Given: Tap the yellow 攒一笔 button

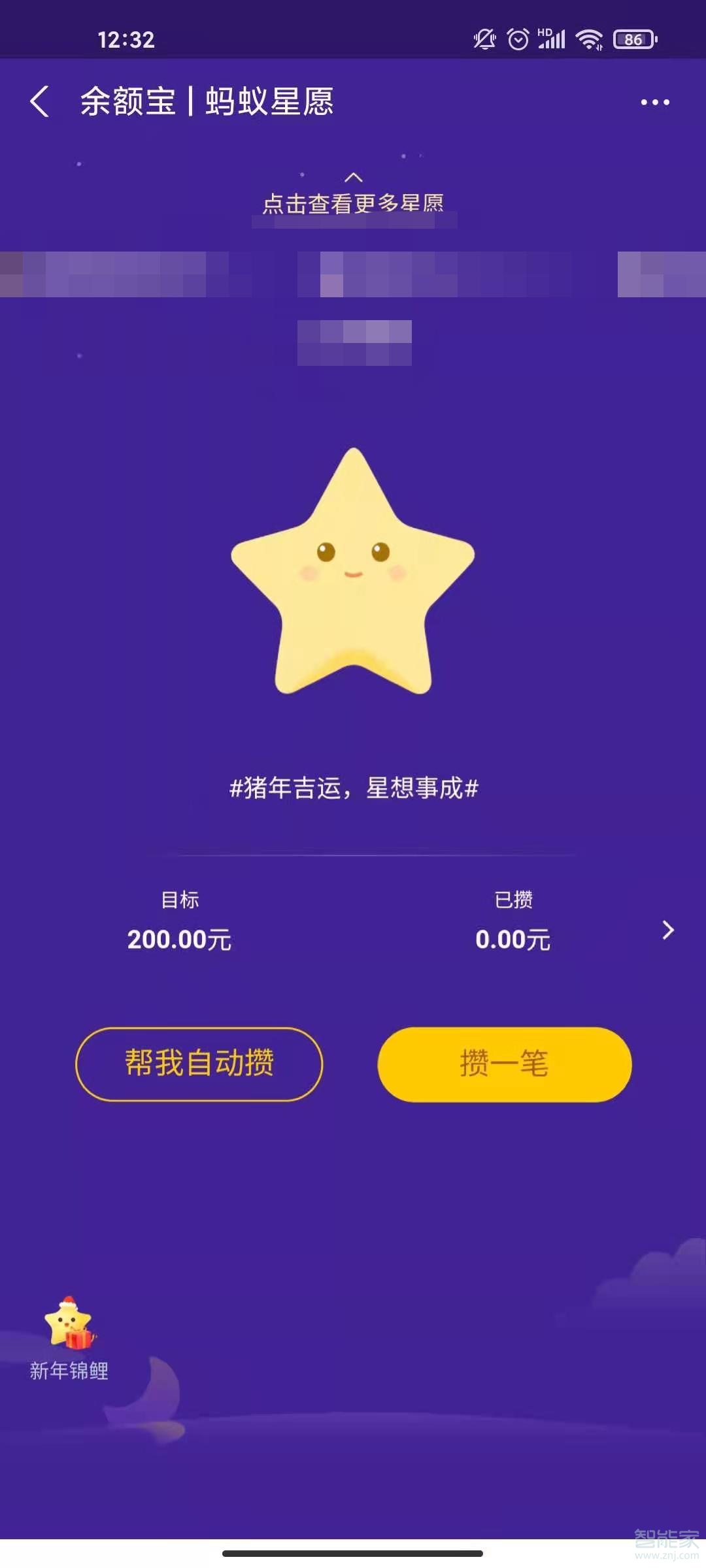Looking at the screenshot, I should [x=505, y=1065].
